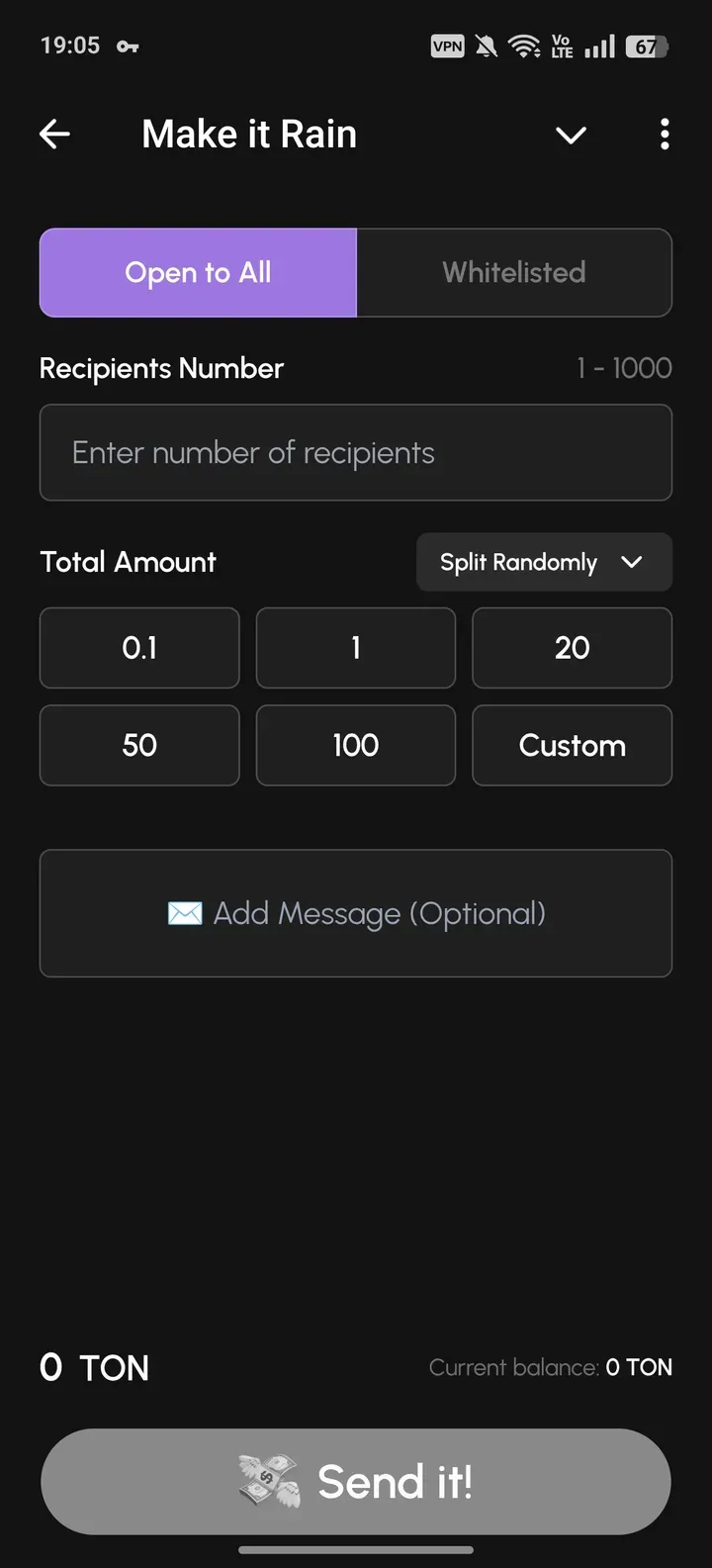Expand the mini-app title chevron
Viewport: 712px width, 1568px height.
571,136
